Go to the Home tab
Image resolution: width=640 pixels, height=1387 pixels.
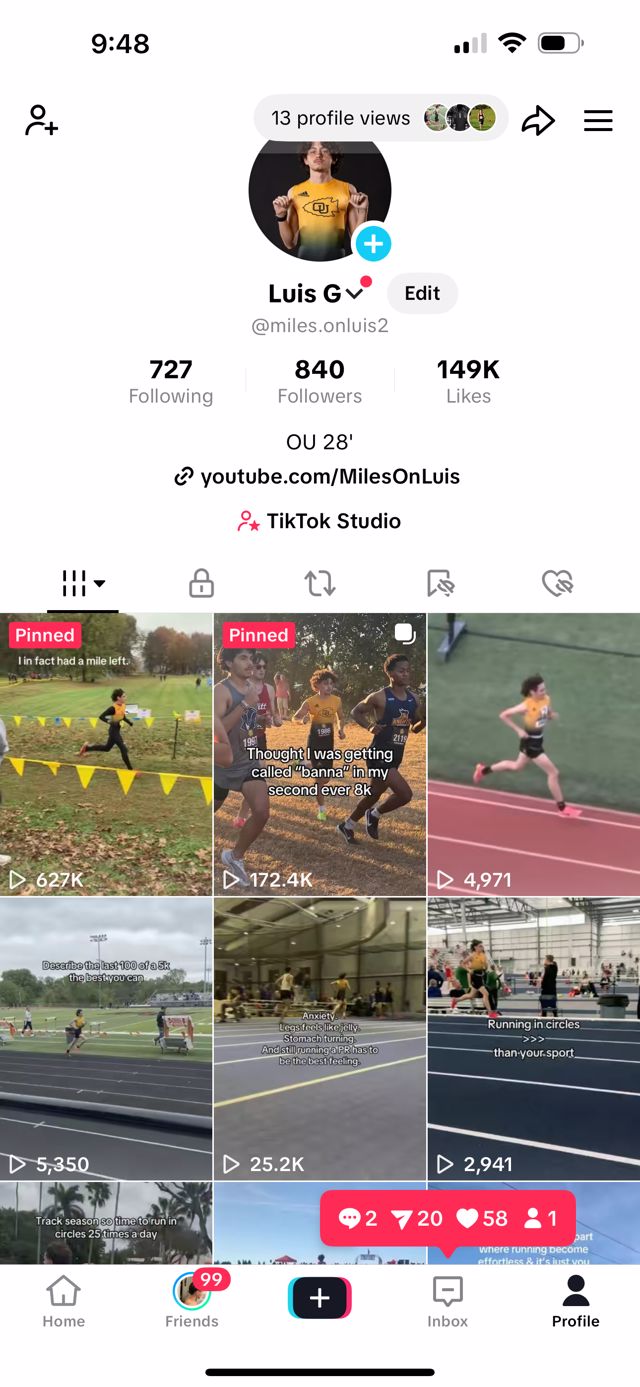pos(63,1301)
